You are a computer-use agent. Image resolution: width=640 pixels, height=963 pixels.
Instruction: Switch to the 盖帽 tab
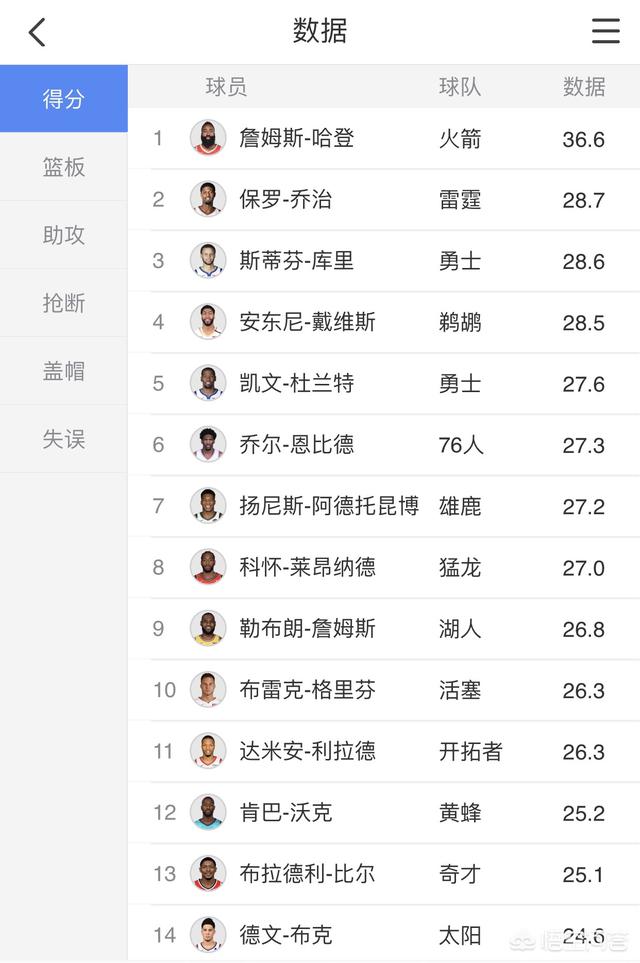pyautogui.click(x=63, y=371)
